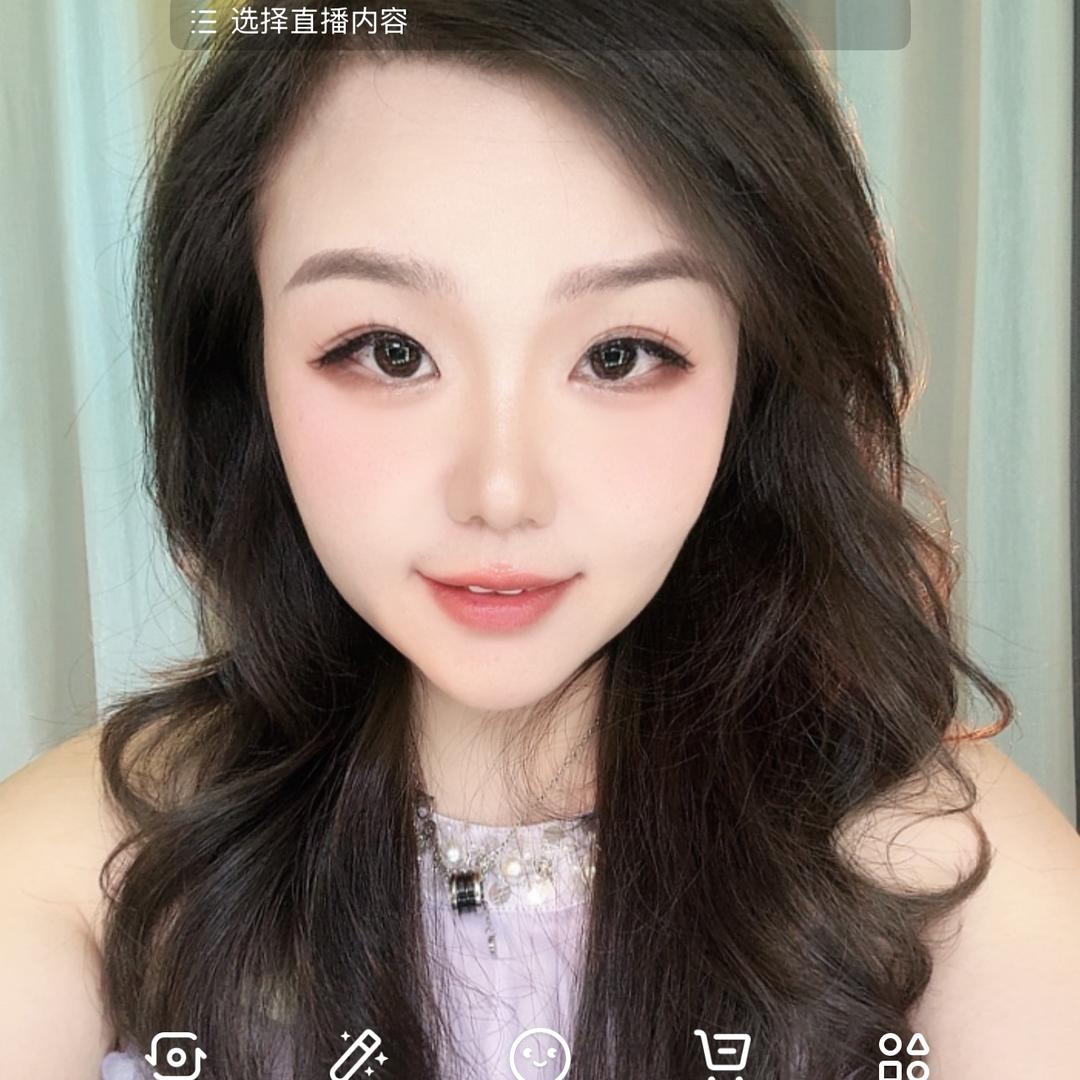Image resolution: width=1080 pixels, height=1080 pixels.
Task: Open the smiley face stickers
Action: (x=540, y=1057)
